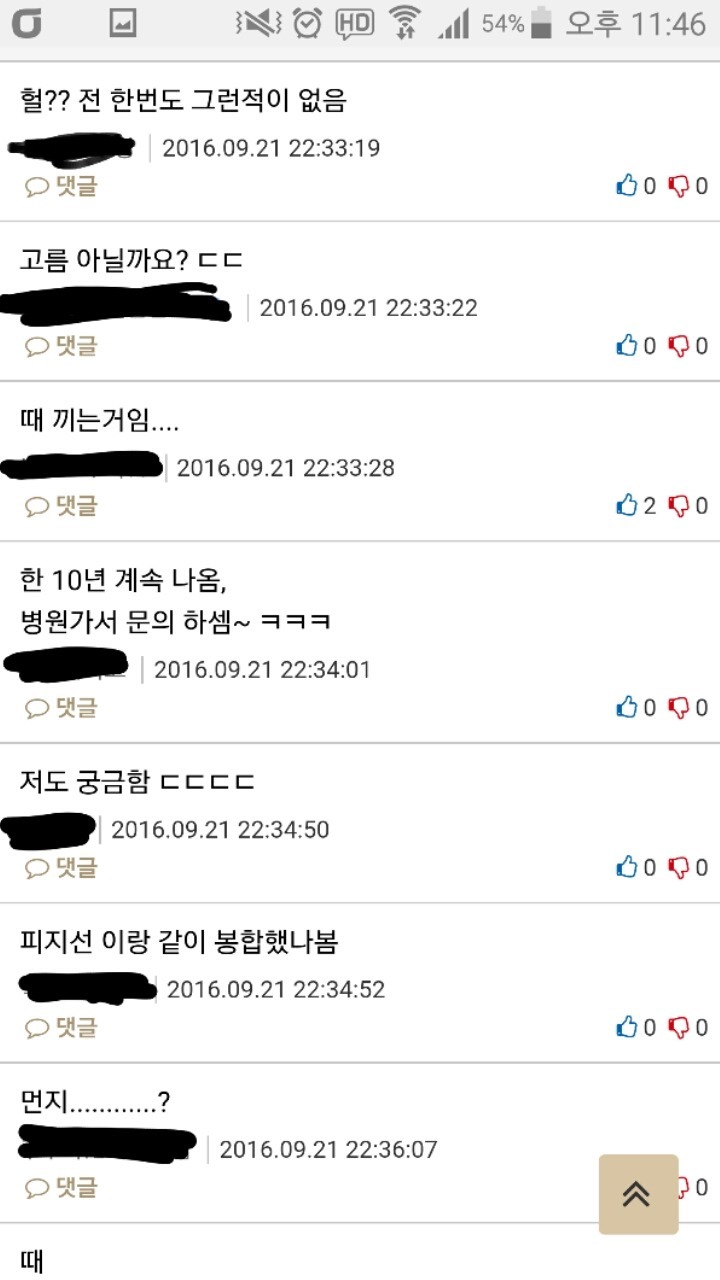Like the '병원가서 문의 하셈' comment
720x1280 pixels.
click(628, 708)
